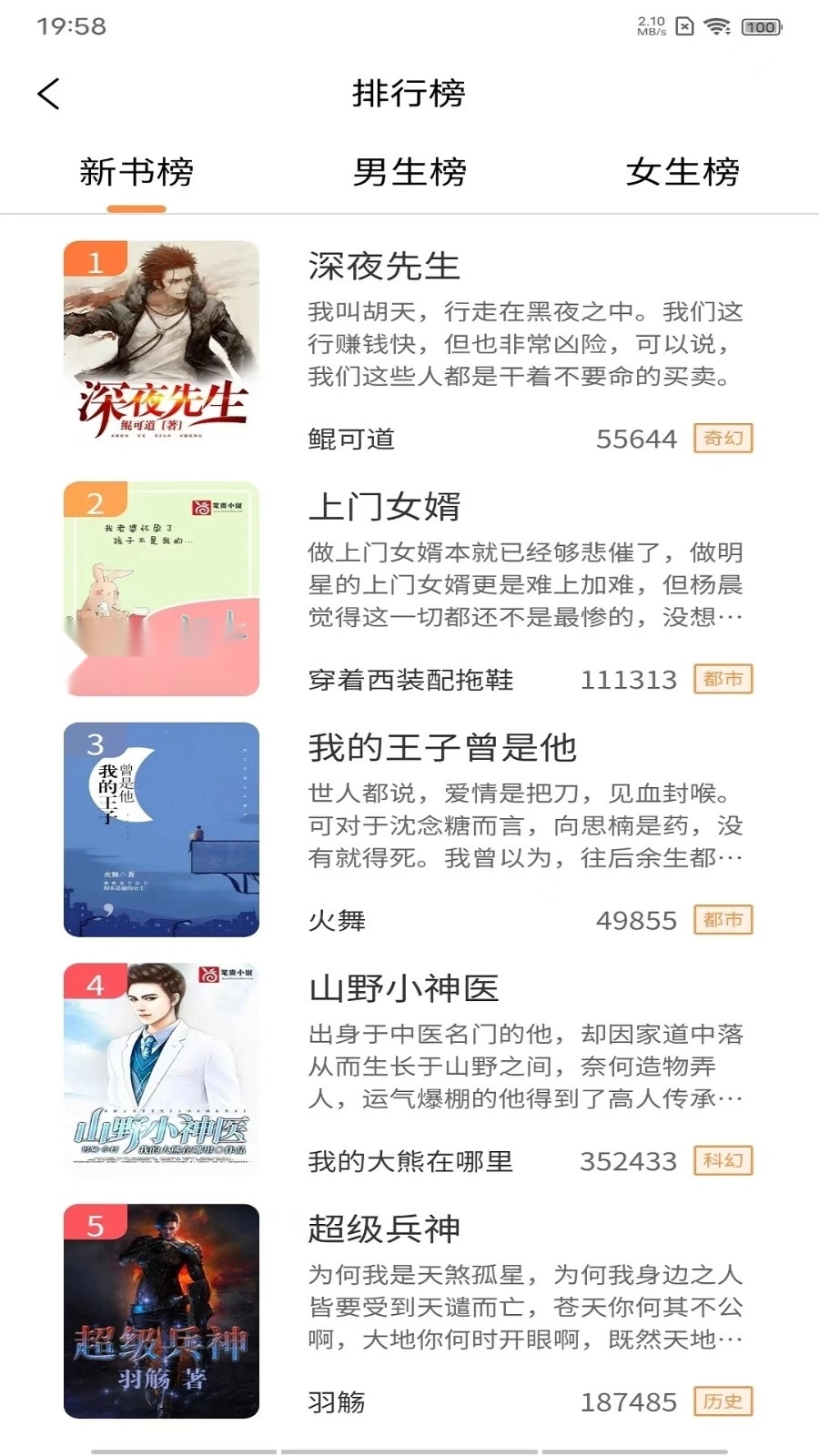The height and width of the screenshot is (1456, 819).
Task: Select the currently active 新书榜 tab
Action: coord(136,169)
